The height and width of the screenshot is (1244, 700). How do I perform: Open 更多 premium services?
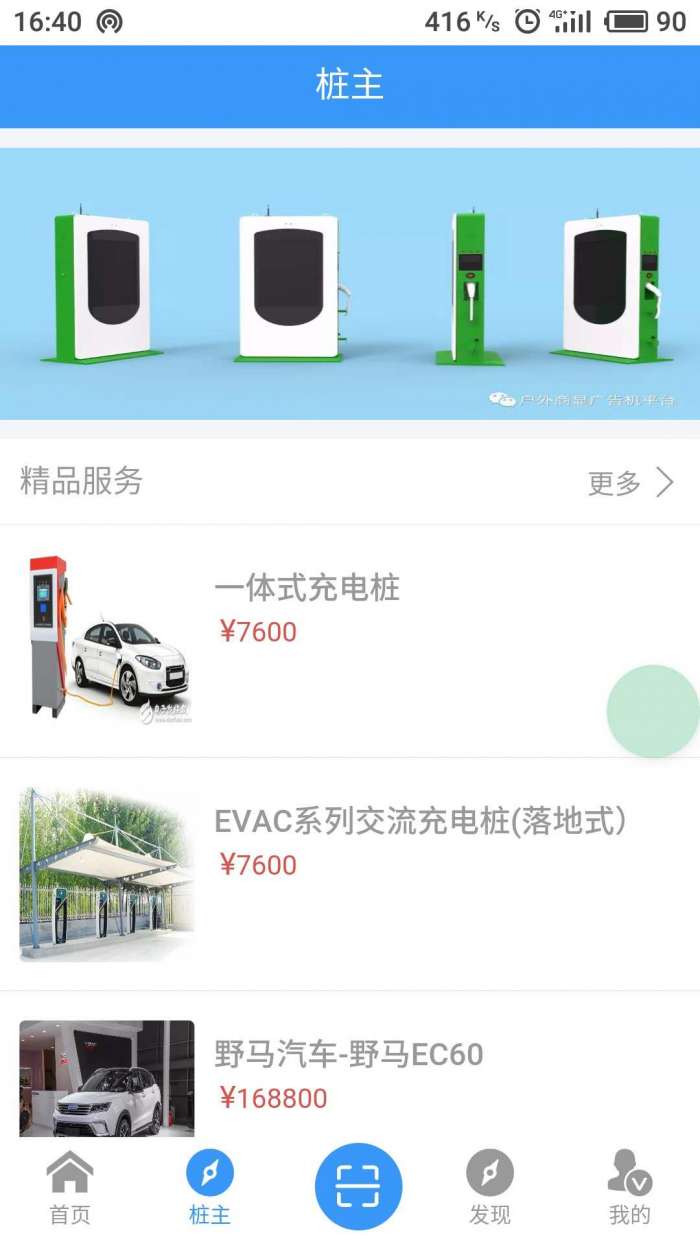point(630,483)
